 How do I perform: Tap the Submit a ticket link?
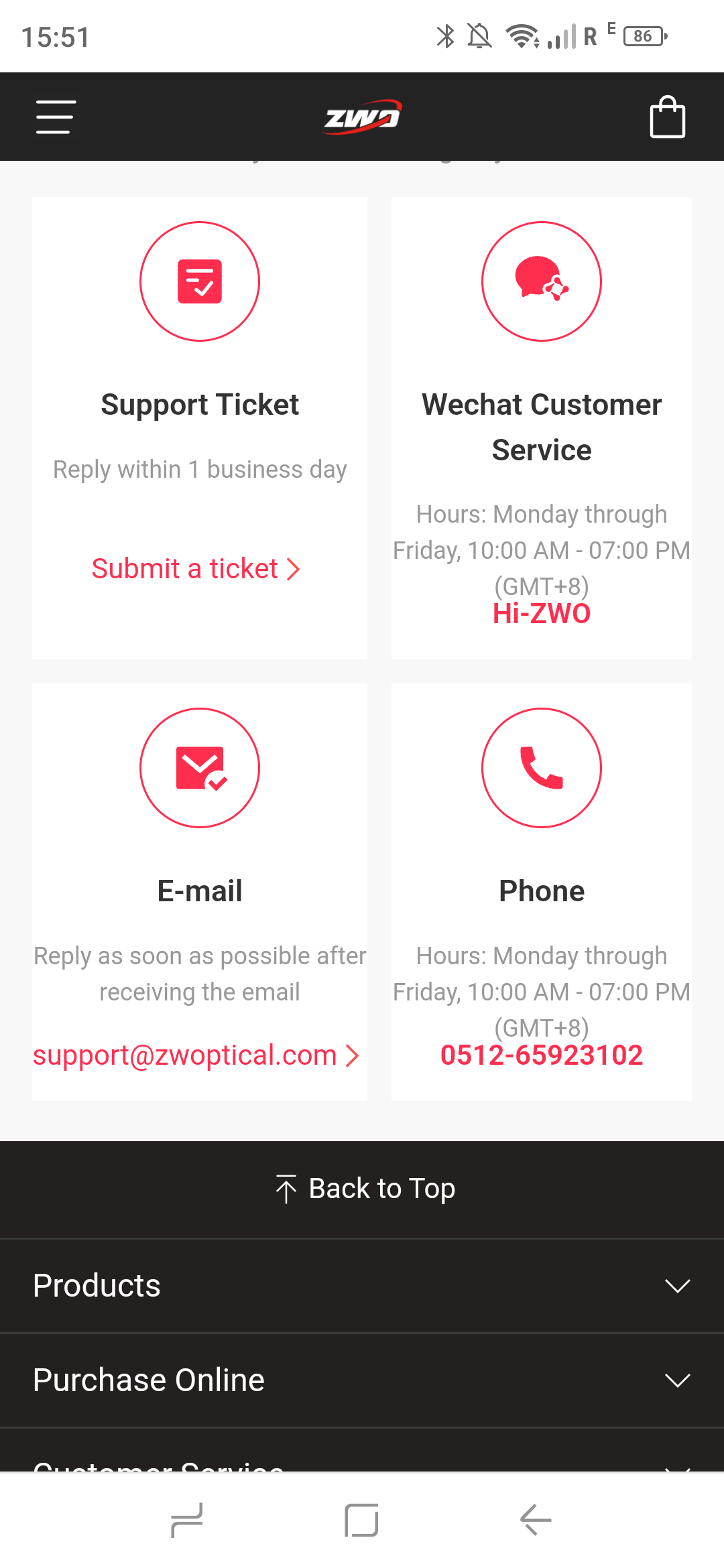[x=196, y=569]
